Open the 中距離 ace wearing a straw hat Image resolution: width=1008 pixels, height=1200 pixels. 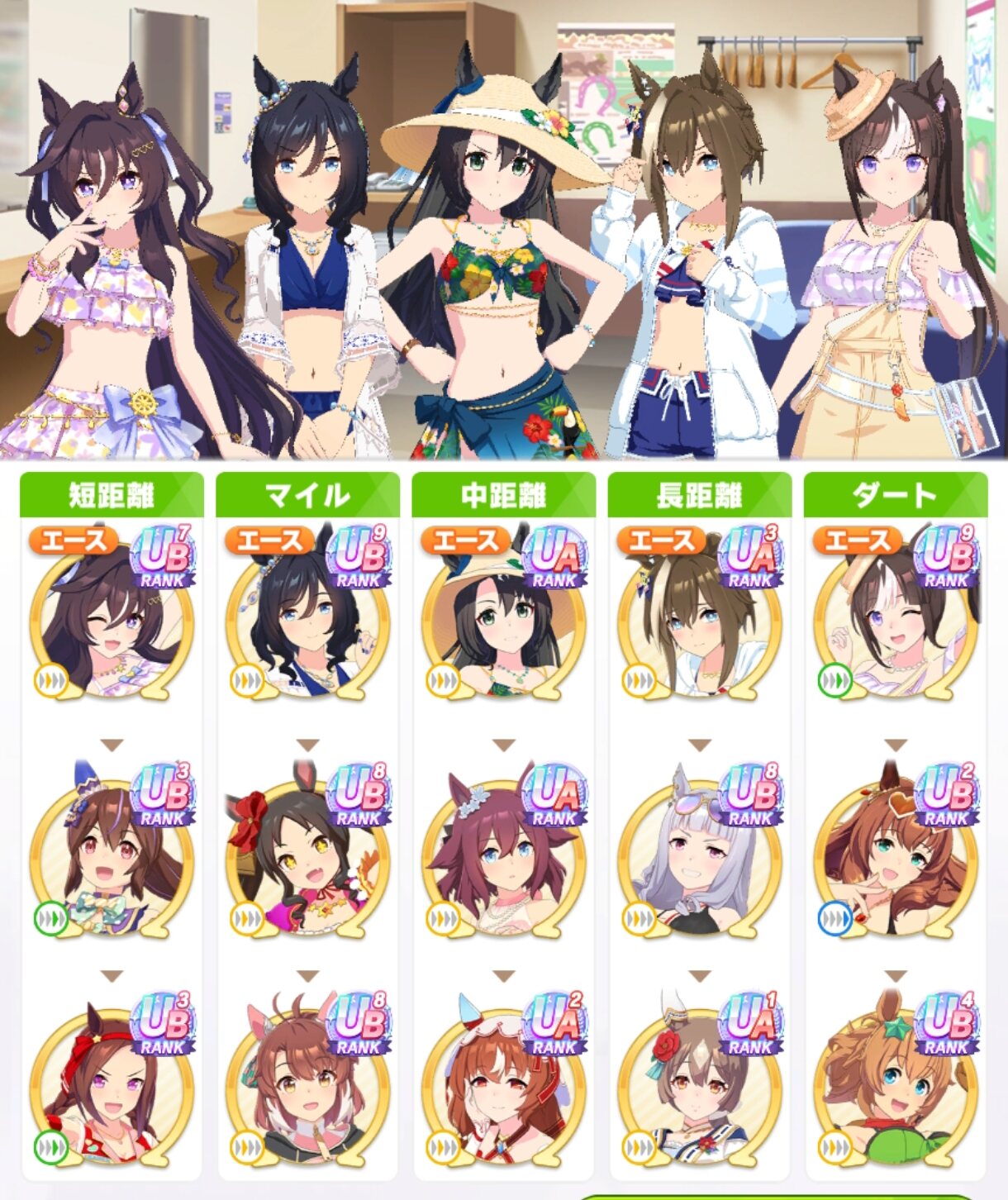click(503, 612)
